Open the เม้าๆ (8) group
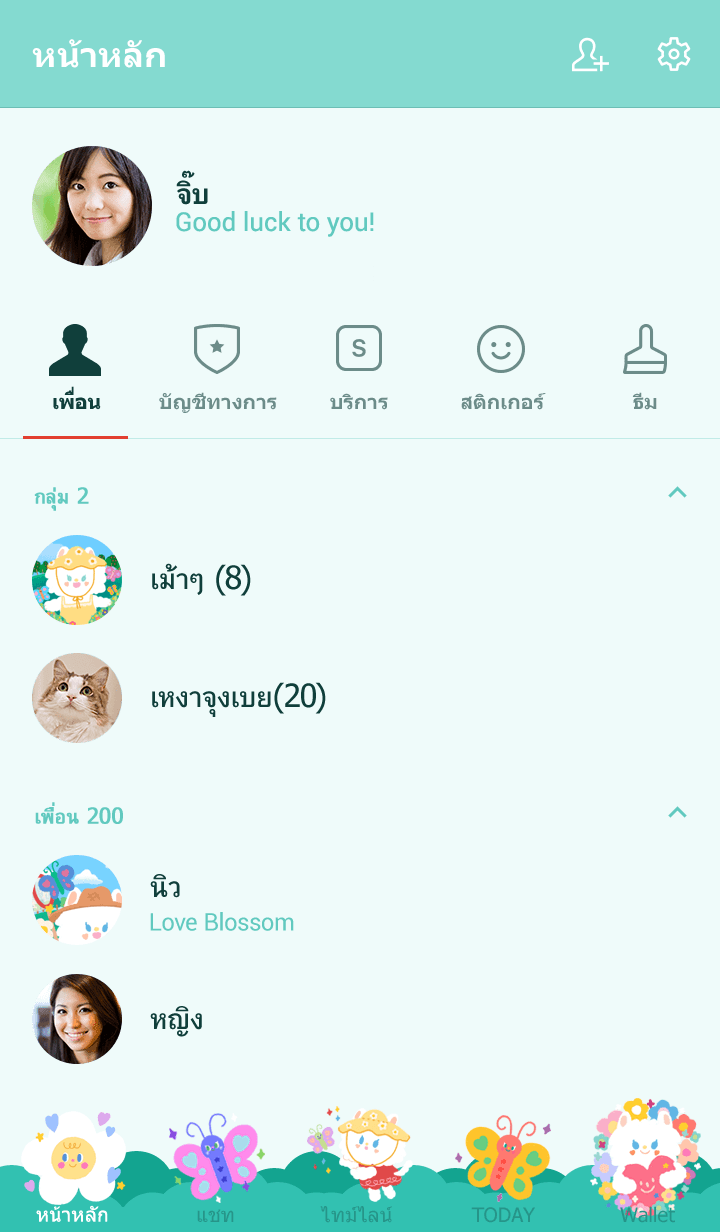This screenshot has height=1232, width=720. click(x=200, y=580)
